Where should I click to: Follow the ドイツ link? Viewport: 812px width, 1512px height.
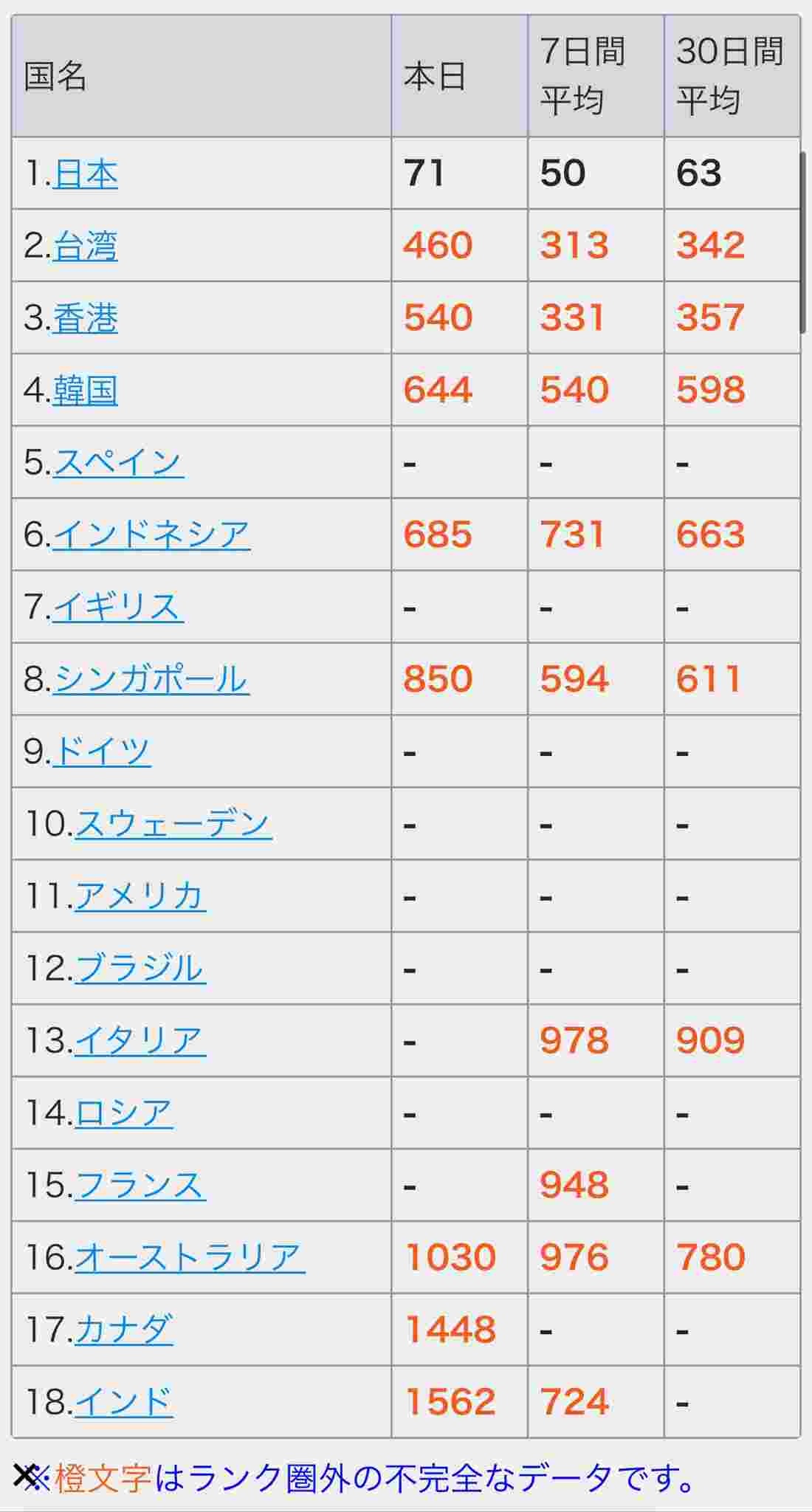pyautogui.click(x=102, y=752)
